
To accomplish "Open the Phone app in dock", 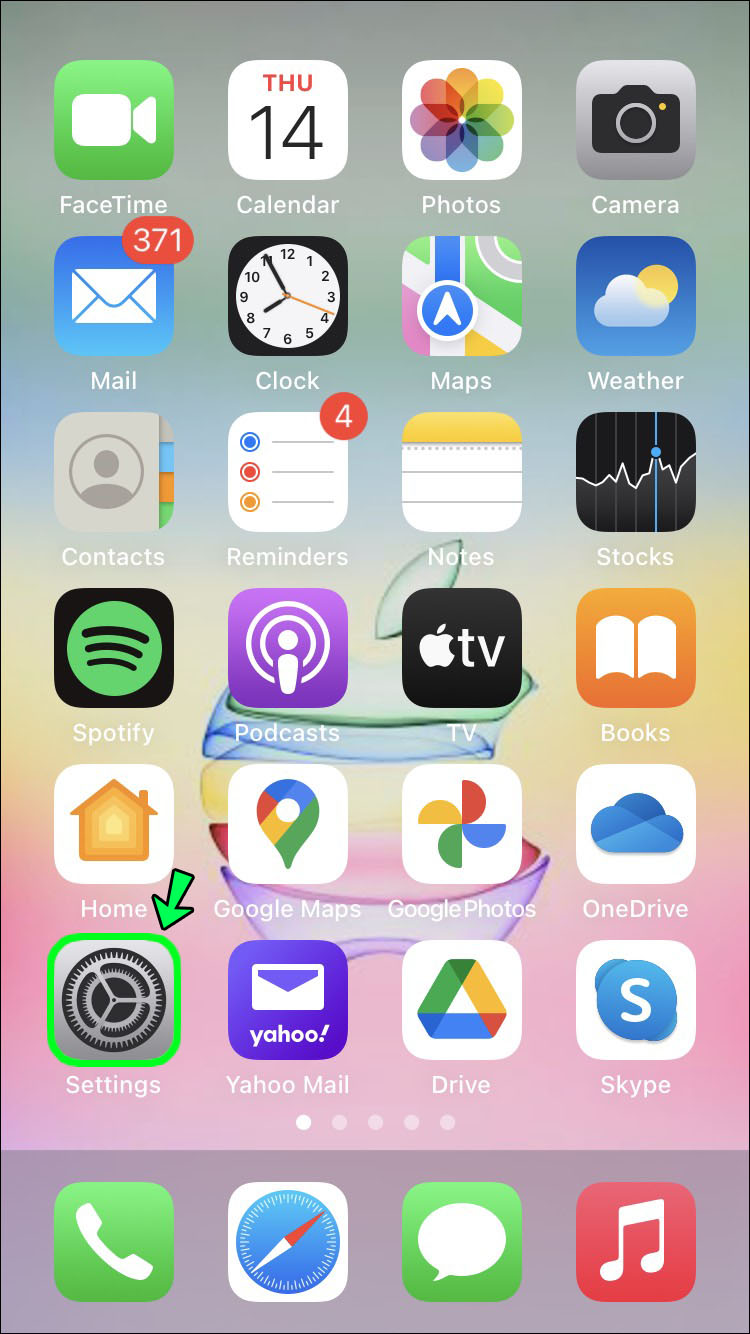I will coord(113,1242).
